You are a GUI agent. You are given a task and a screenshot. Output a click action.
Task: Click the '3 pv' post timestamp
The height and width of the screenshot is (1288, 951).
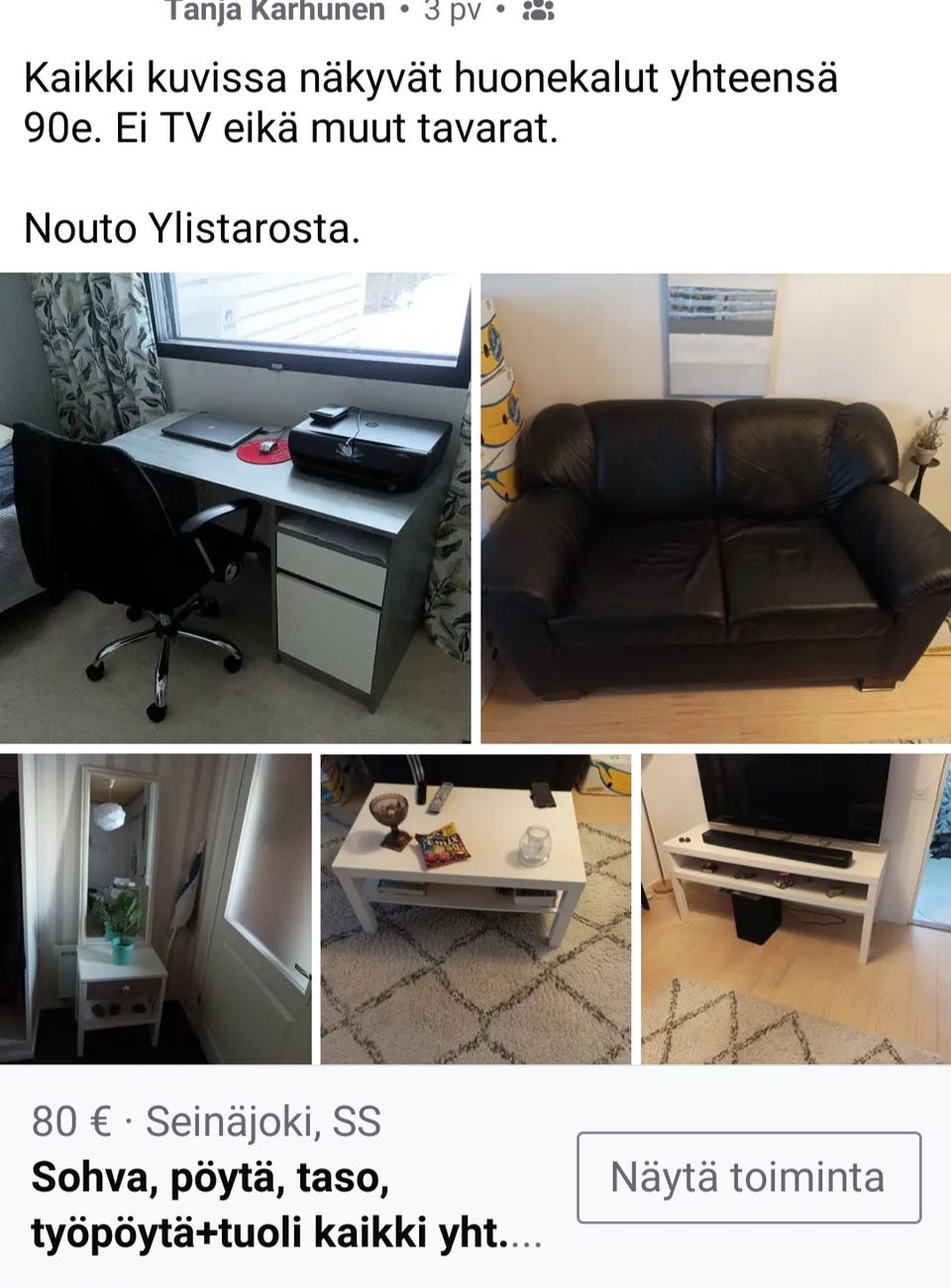click(x=452, y=11)
